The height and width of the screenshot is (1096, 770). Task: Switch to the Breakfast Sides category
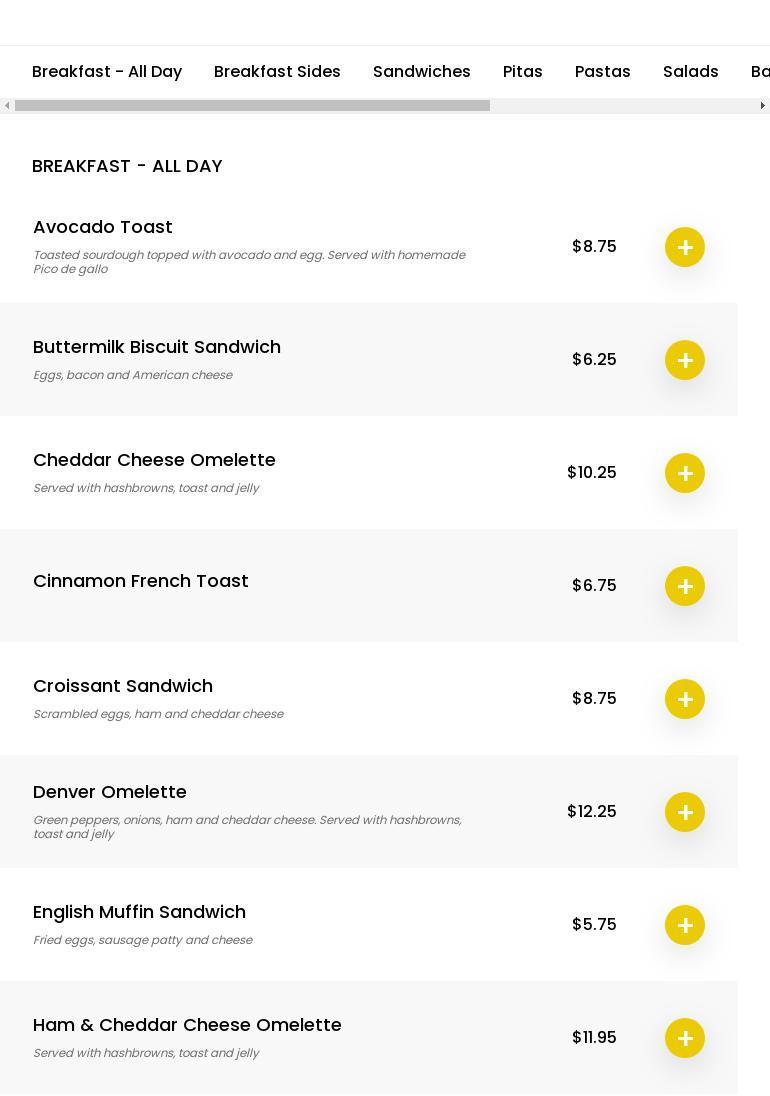277,72
